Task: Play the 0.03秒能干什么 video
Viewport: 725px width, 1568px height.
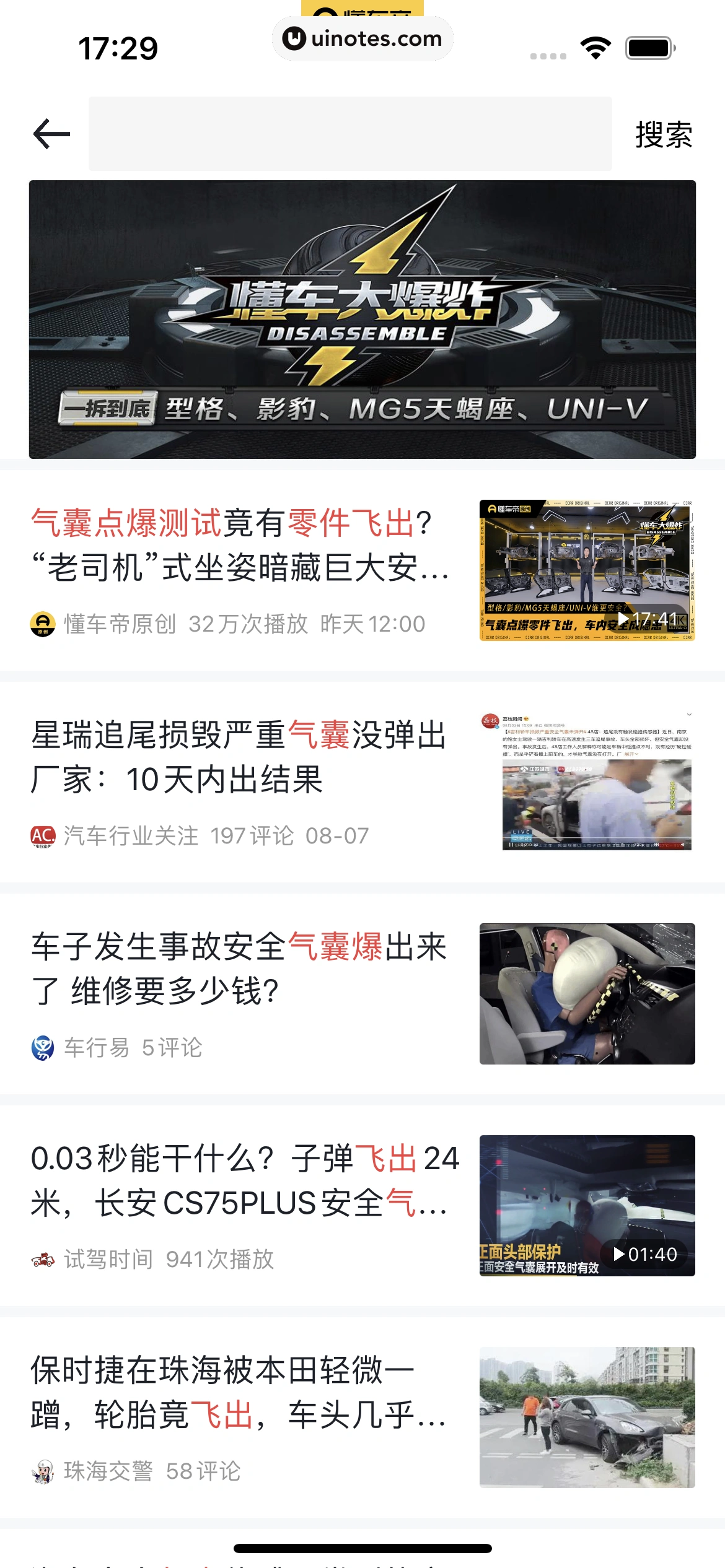Action: pyautogui.click(x=586, y=1205)
